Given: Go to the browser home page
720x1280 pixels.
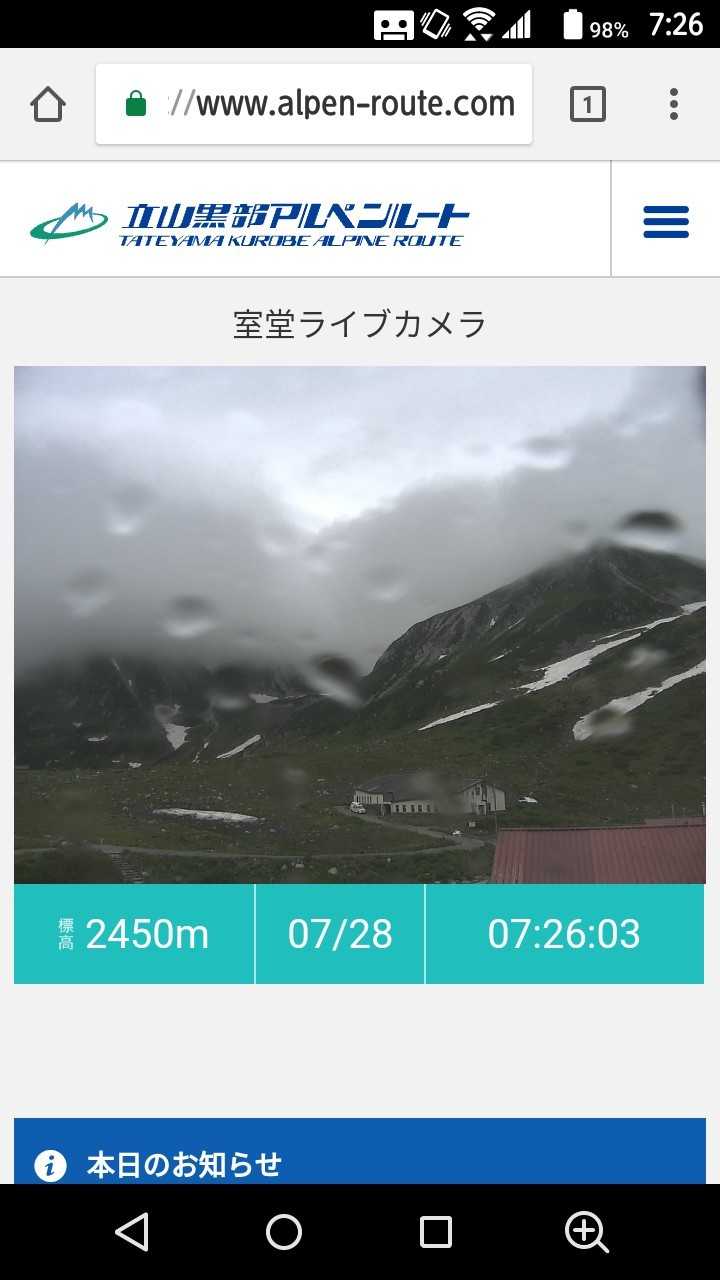Looking at the screenshot, I should tap(48, 104).
